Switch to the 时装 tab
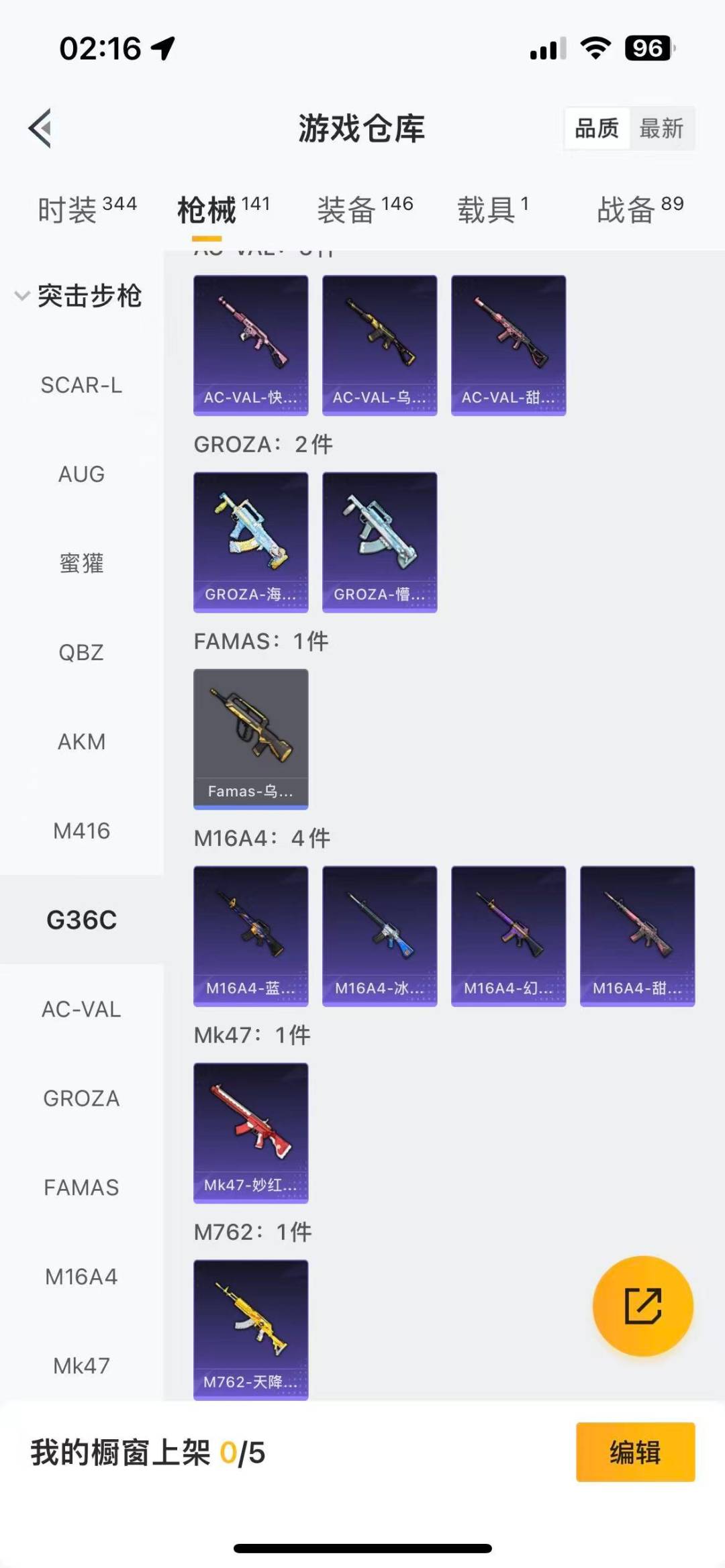 click(87, 209)
